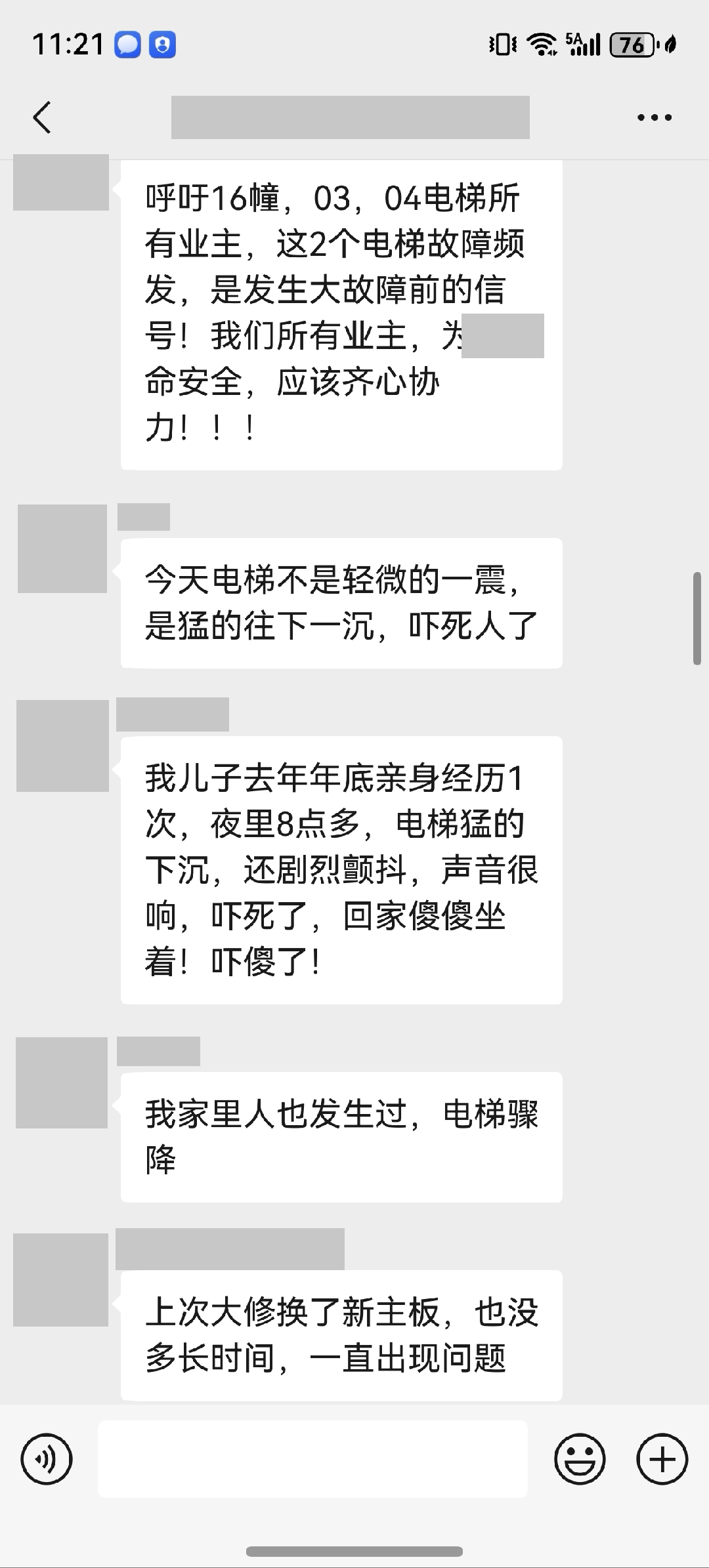Switch to voice message input
Image resolution: width=709 pixels, height=1568 pixels.
click(x=47, y=1459)
